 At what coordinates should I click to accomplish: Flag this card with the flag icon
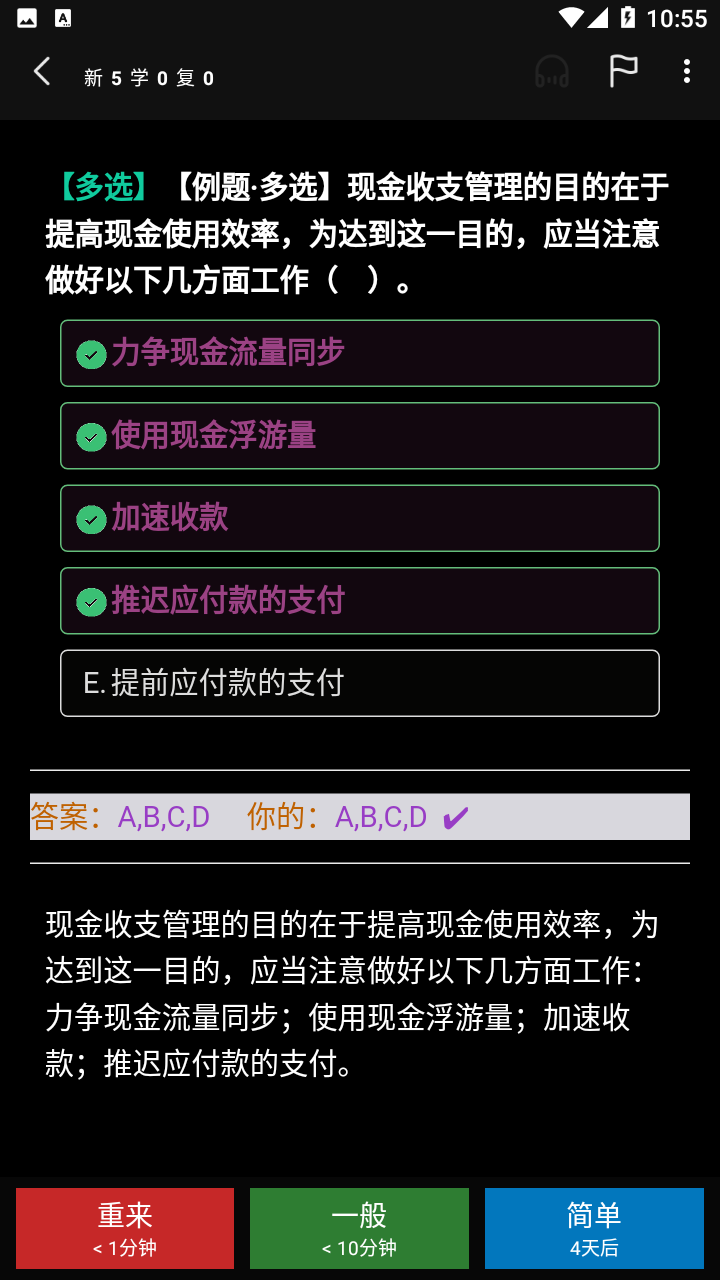tap(623, 71)
